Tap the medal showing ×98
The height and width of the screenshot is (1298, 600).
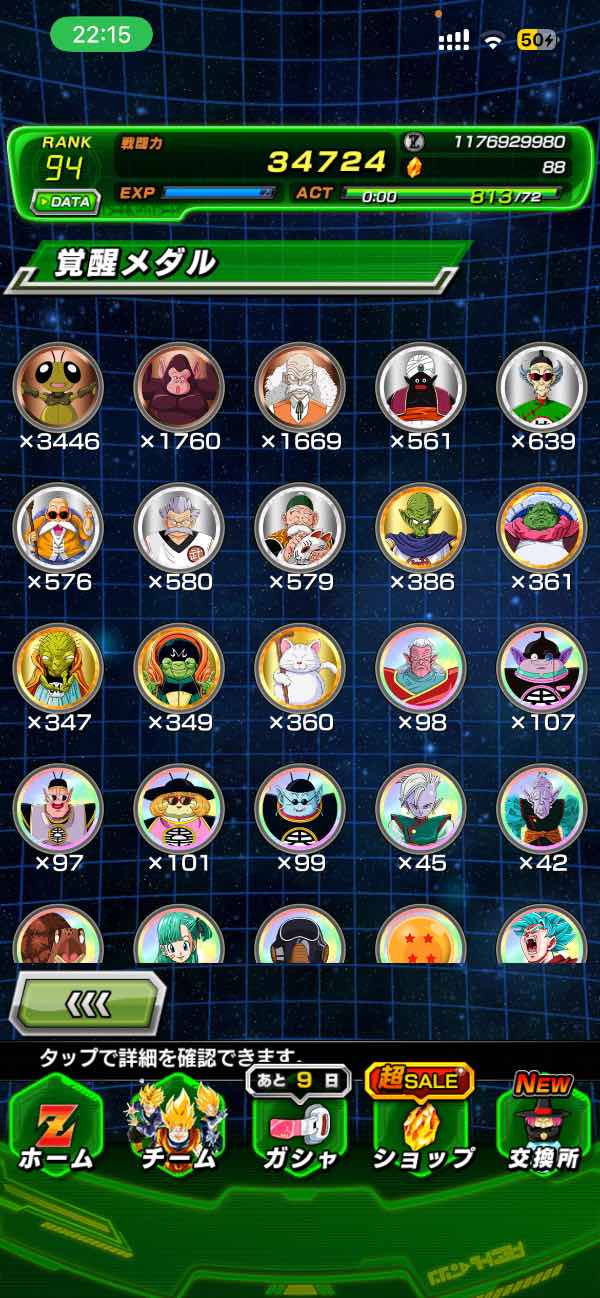(x=421, y=667)
